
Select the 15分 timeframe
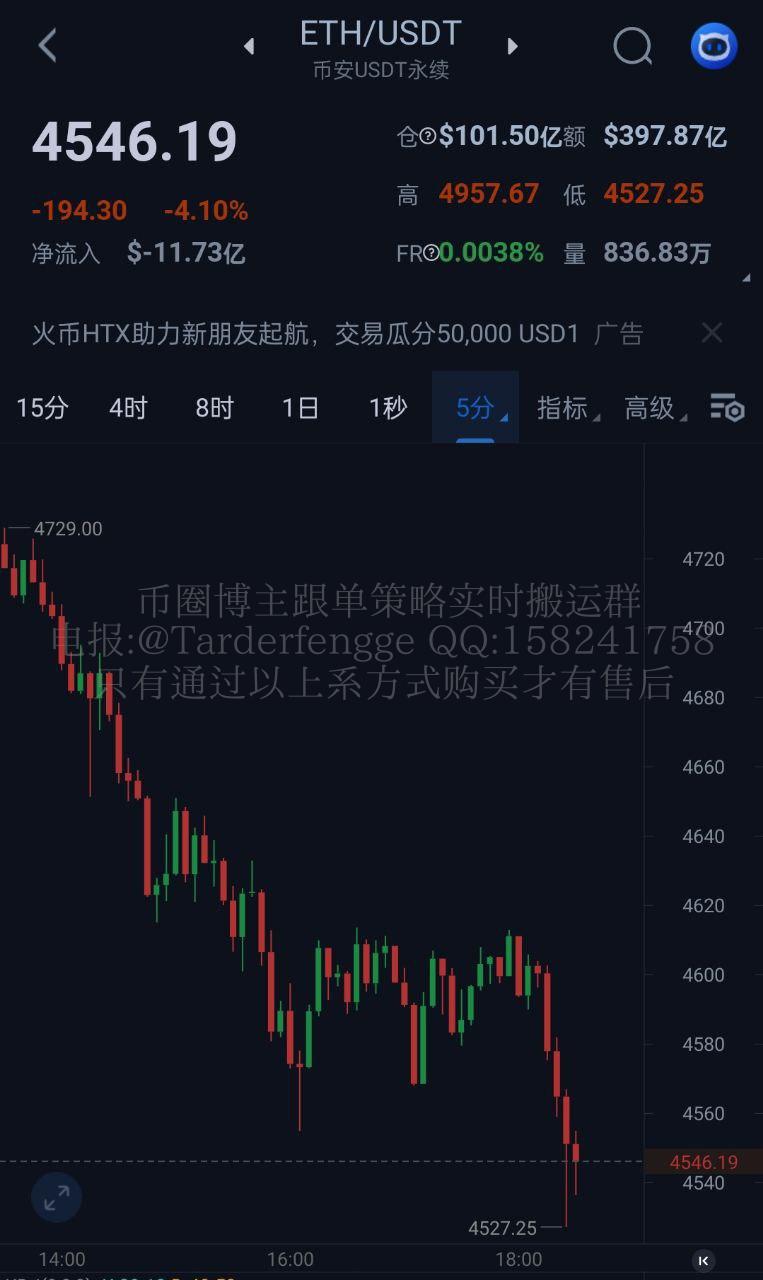click(x=42, y=407)
